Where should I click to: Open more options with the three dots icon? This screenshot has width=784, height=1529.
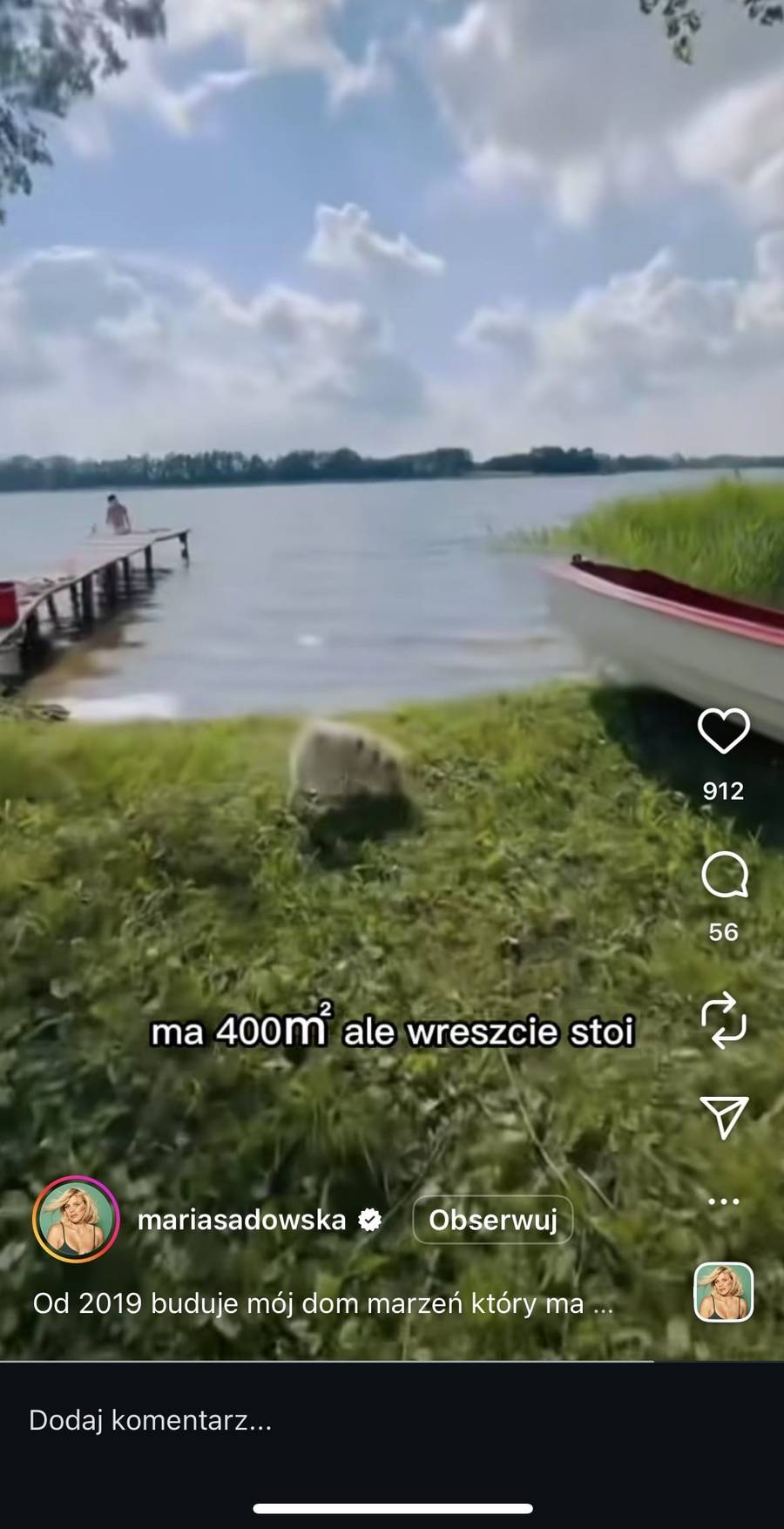tap(724, 1201)
